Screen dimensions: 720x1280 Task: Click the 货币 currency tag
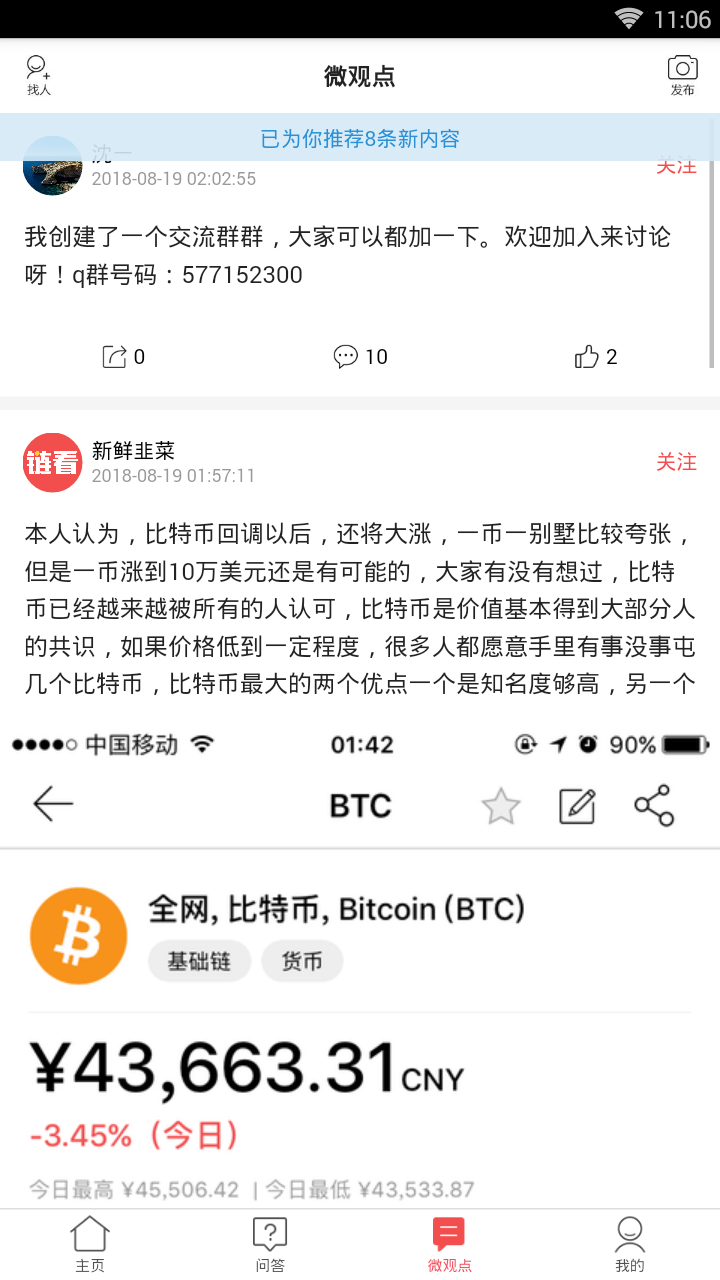tap(302, 961)
